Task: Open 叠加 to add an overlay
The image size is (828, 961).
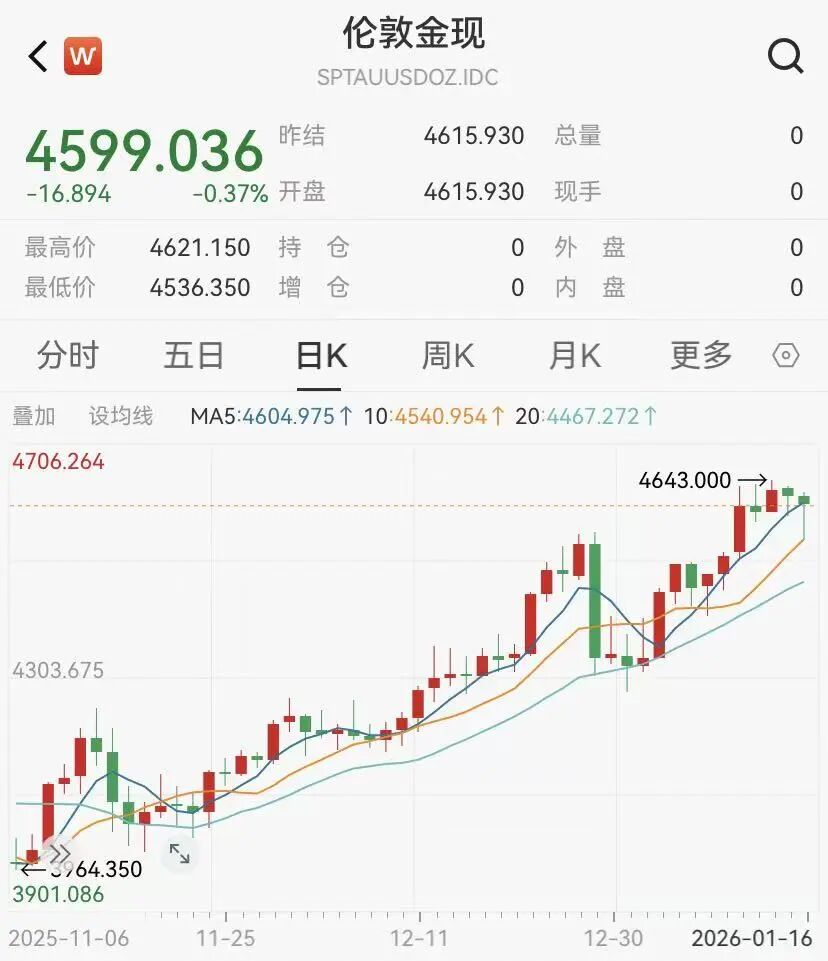Action: pos(33,415)
